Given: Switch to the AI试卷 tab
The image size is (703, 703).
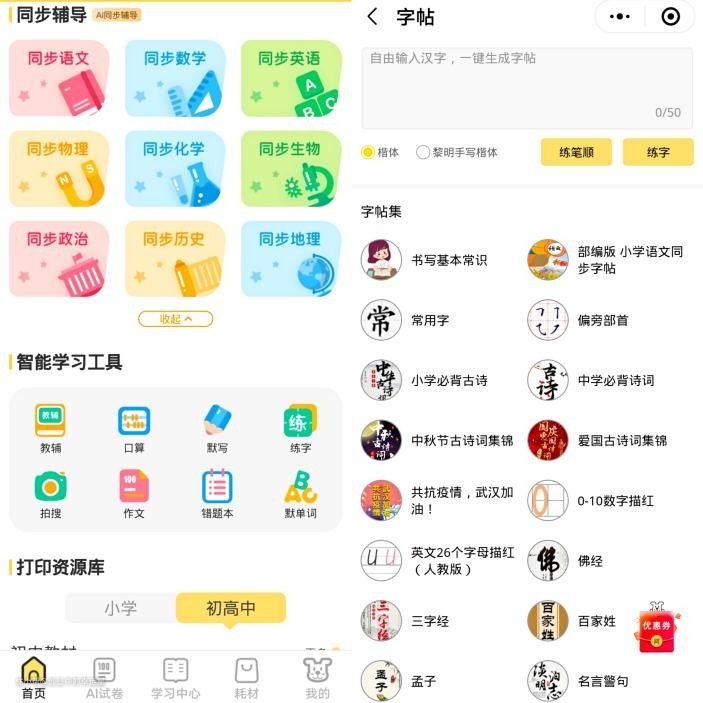Looking at the screenshot, I should (x=104, y=677).
